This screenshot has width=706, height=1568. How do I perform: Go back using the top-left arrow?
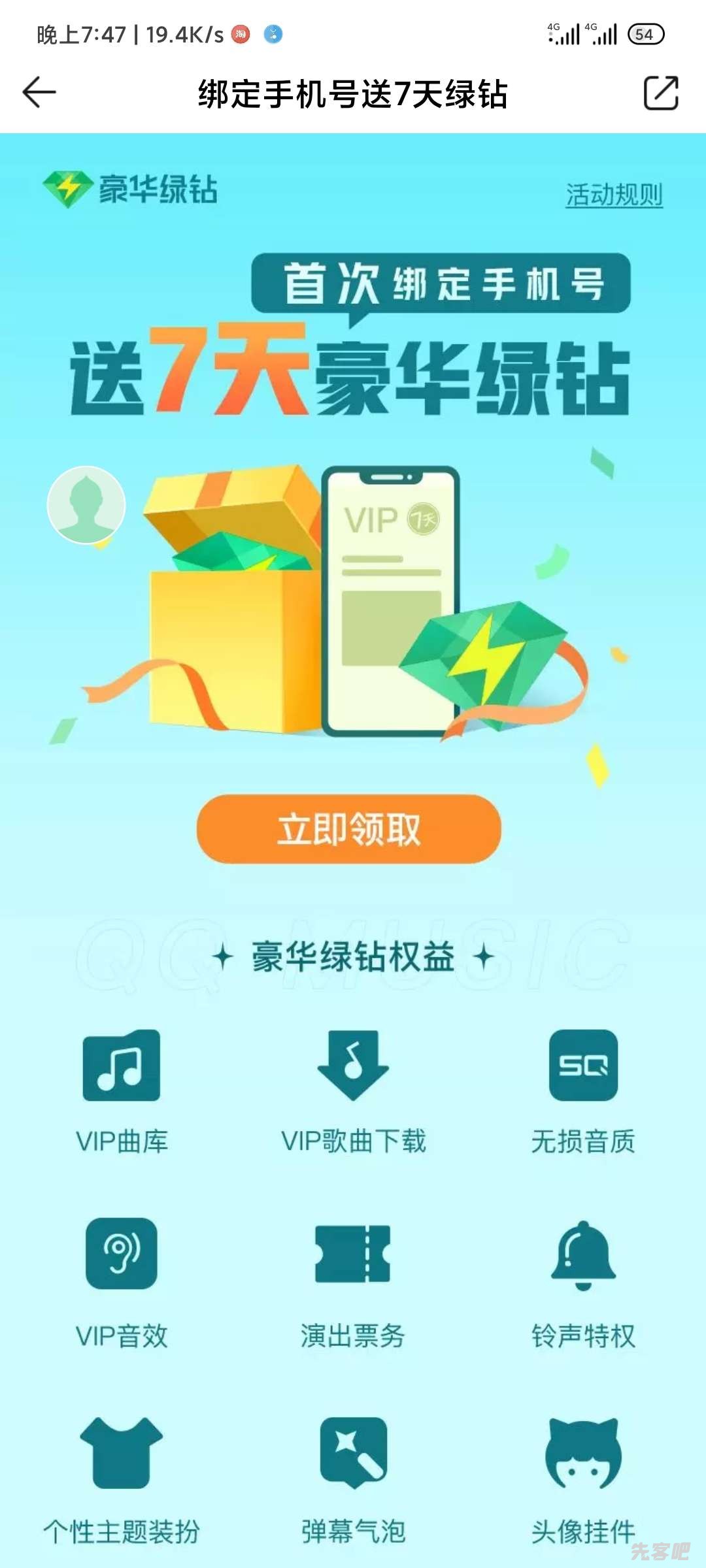click(39, 93)
